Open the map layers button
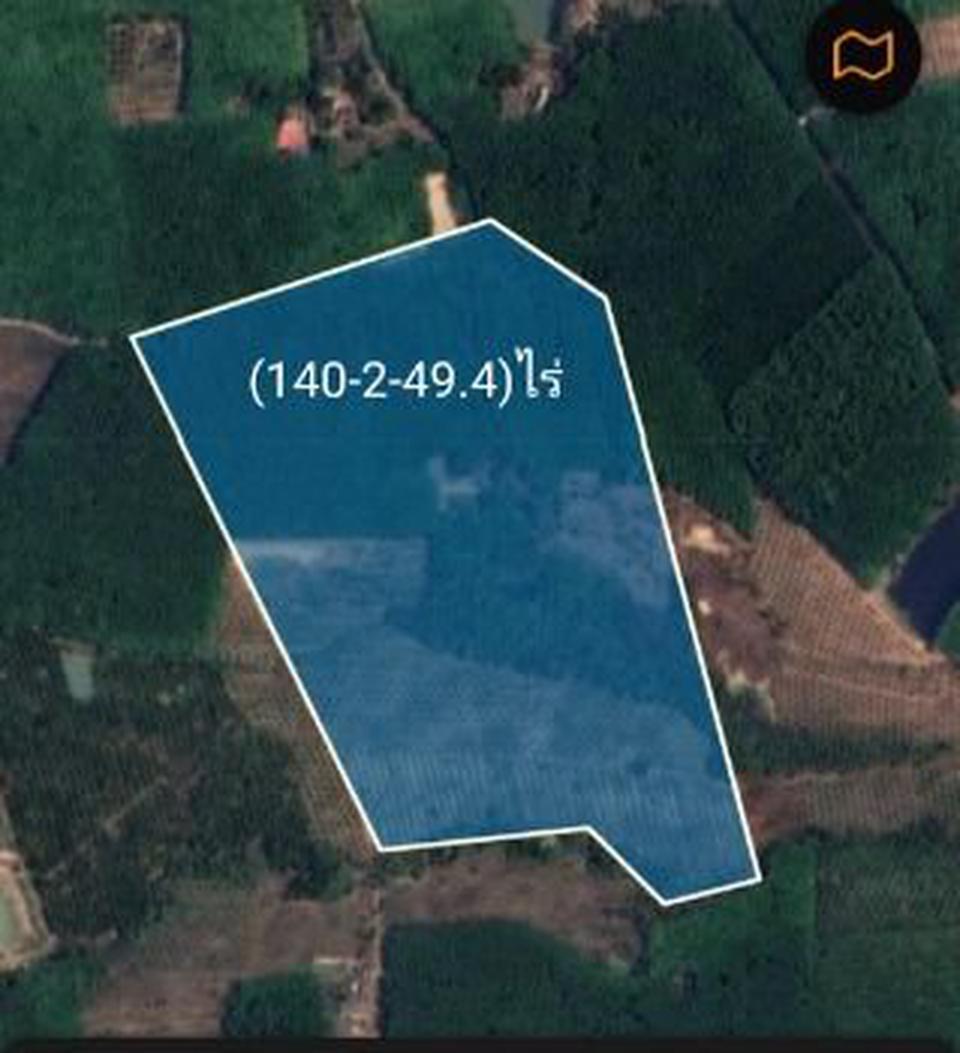 [862, 58]
